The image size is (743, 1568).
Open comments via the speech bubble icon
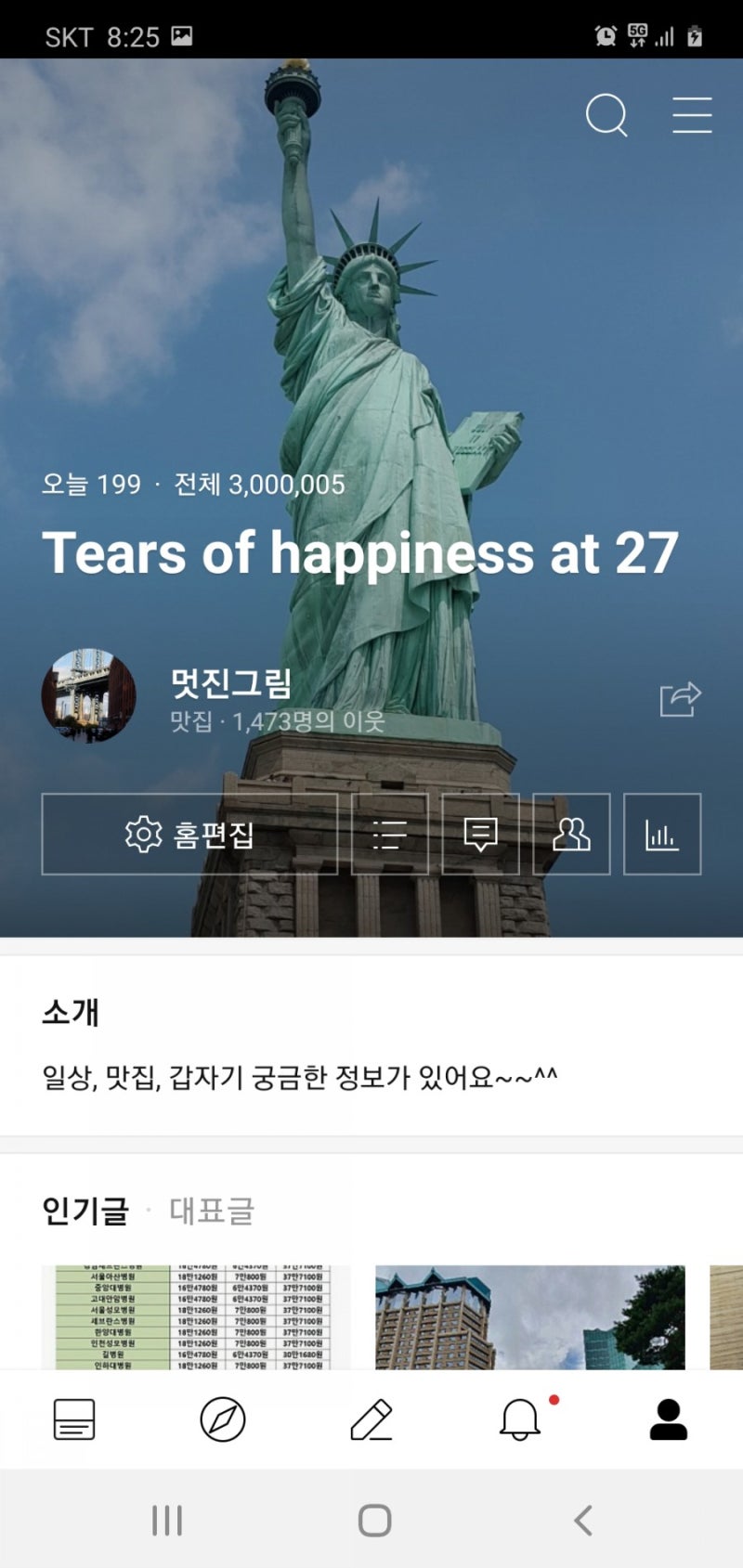pos(480,835)
